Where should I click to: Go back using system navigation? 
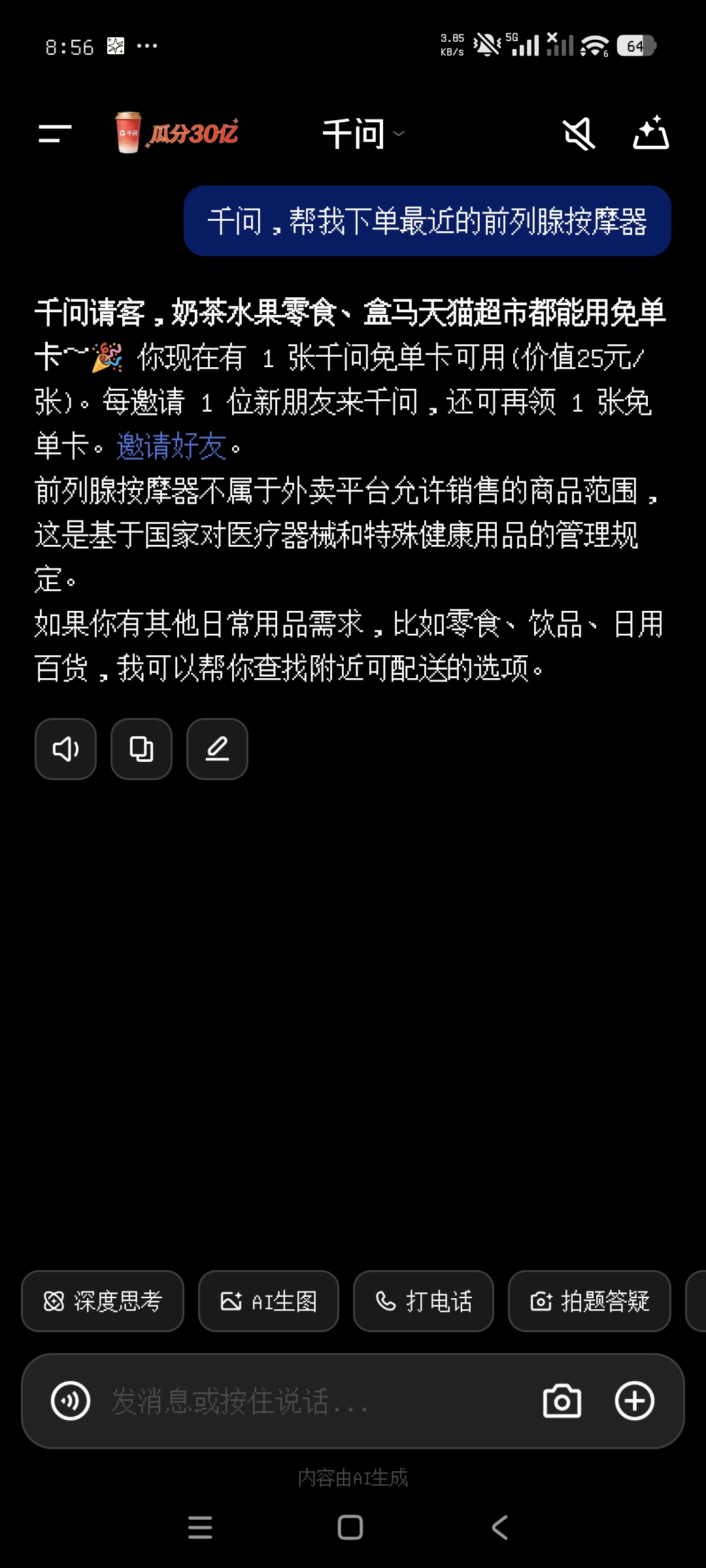pyautogui.click(x=500, y=1527)
